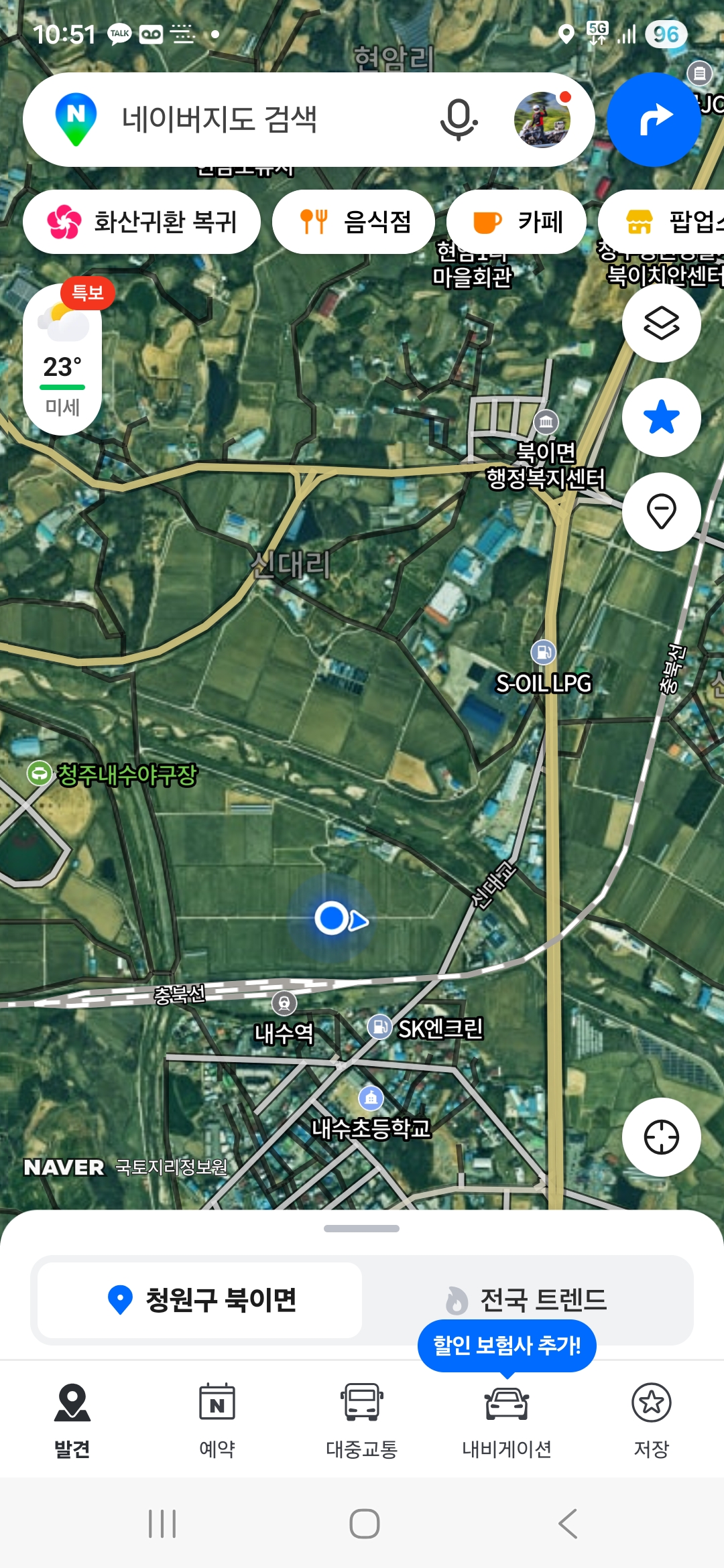This screenshot has width=724, height=1568.
Task: Open the 내수역 station marker
Action: click(x=284, y=1004)
